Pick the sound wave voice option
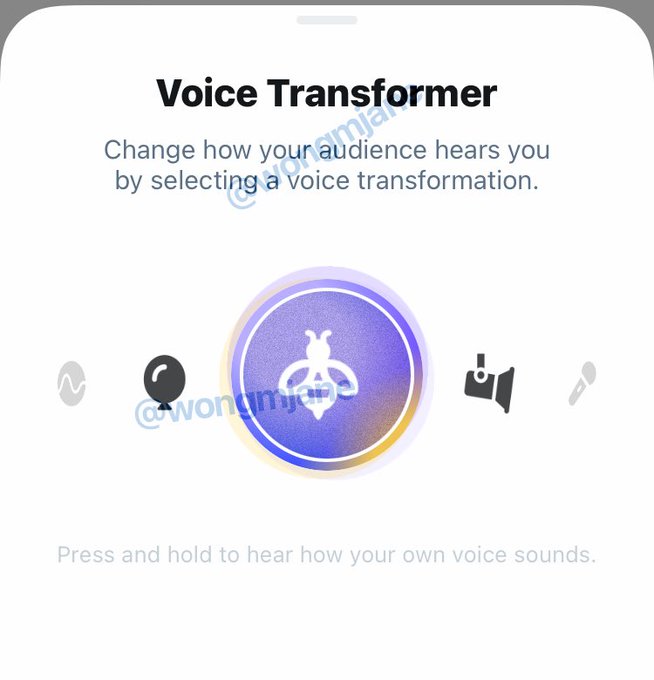The width and height of the screenshot is (654, 680). point(72,383)
